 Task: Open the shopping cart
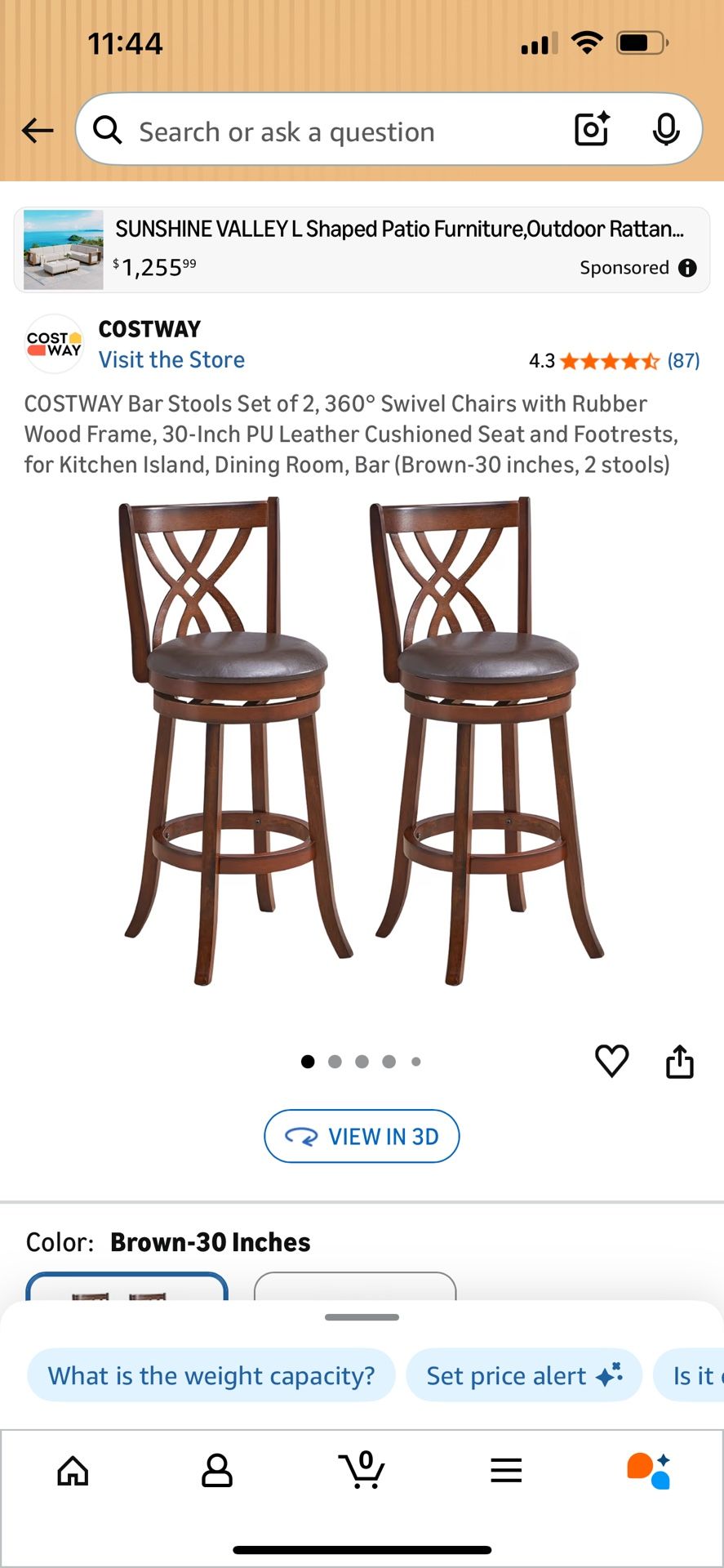tap(362, 1471)
